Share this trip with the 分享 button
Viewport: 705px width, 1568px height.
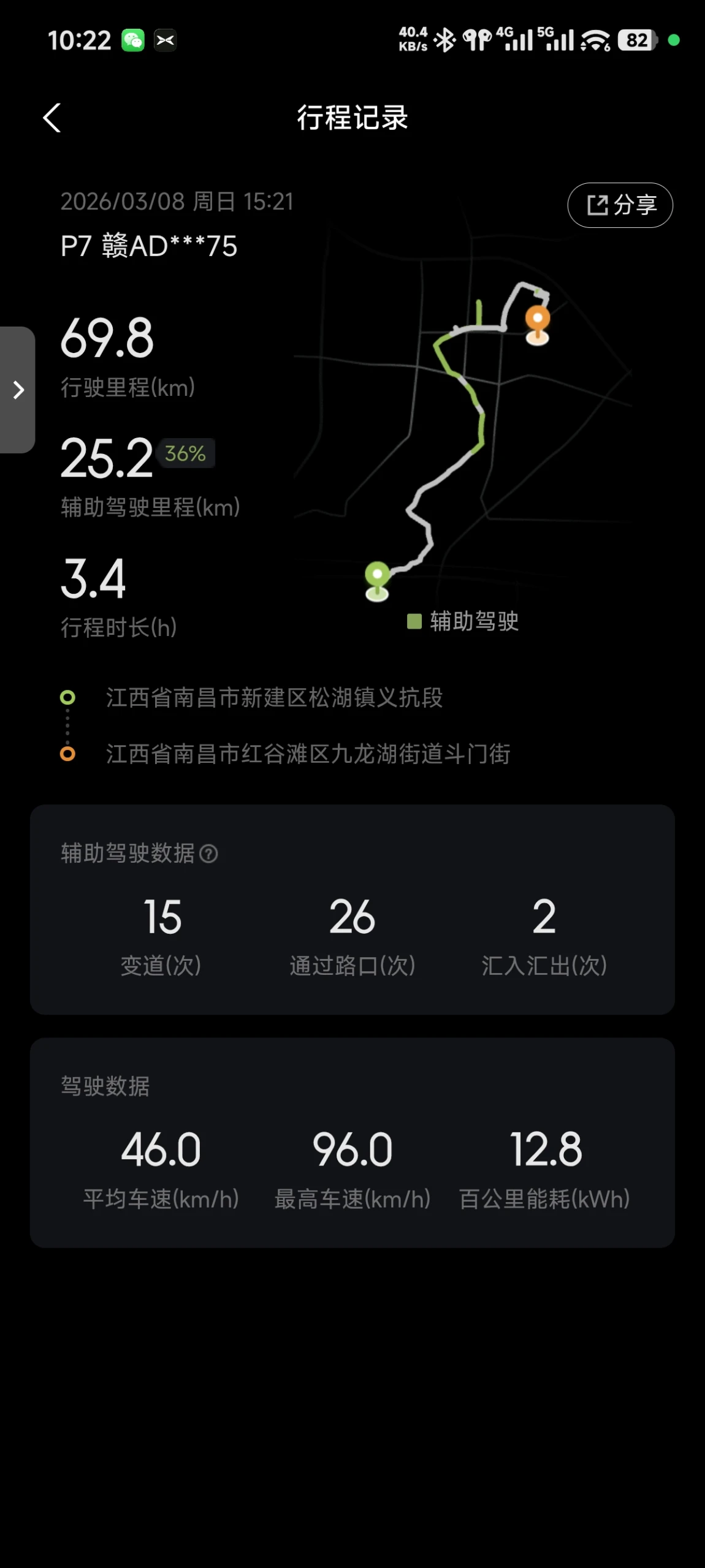[620, 205]
